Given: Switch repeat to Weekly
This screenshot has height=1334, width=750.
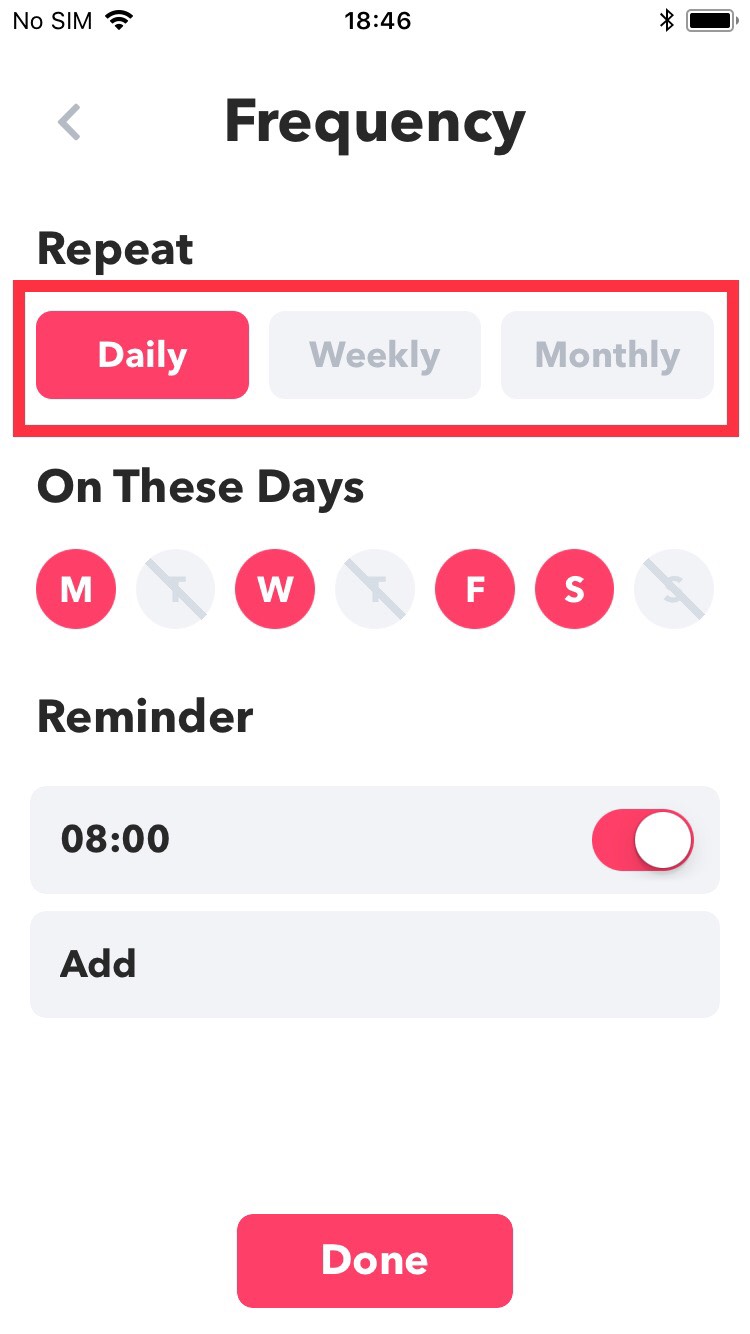Looking at the screenshot, I should (x=374, y=355).
